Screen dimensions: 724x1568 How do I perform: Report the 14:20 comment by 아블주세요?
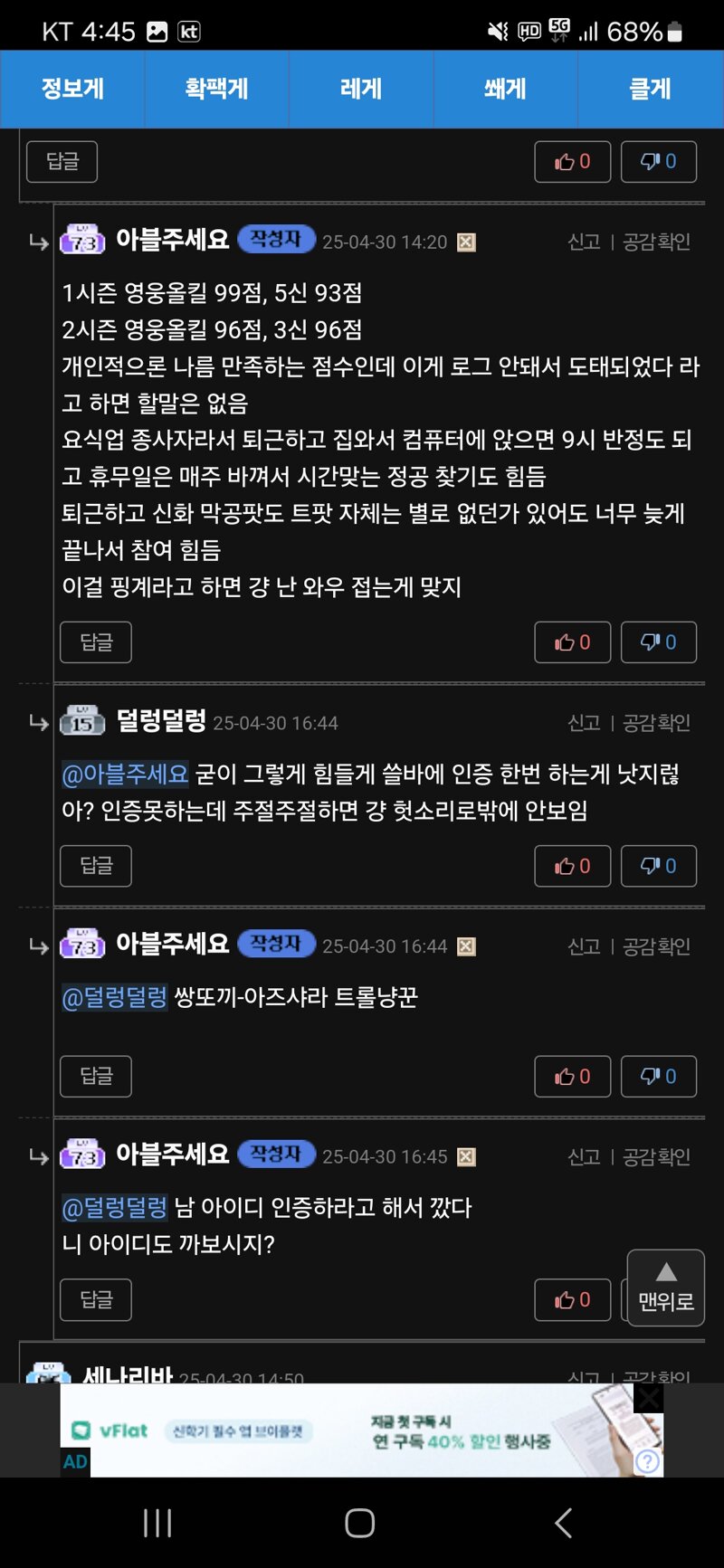click(x=584, y=242)
